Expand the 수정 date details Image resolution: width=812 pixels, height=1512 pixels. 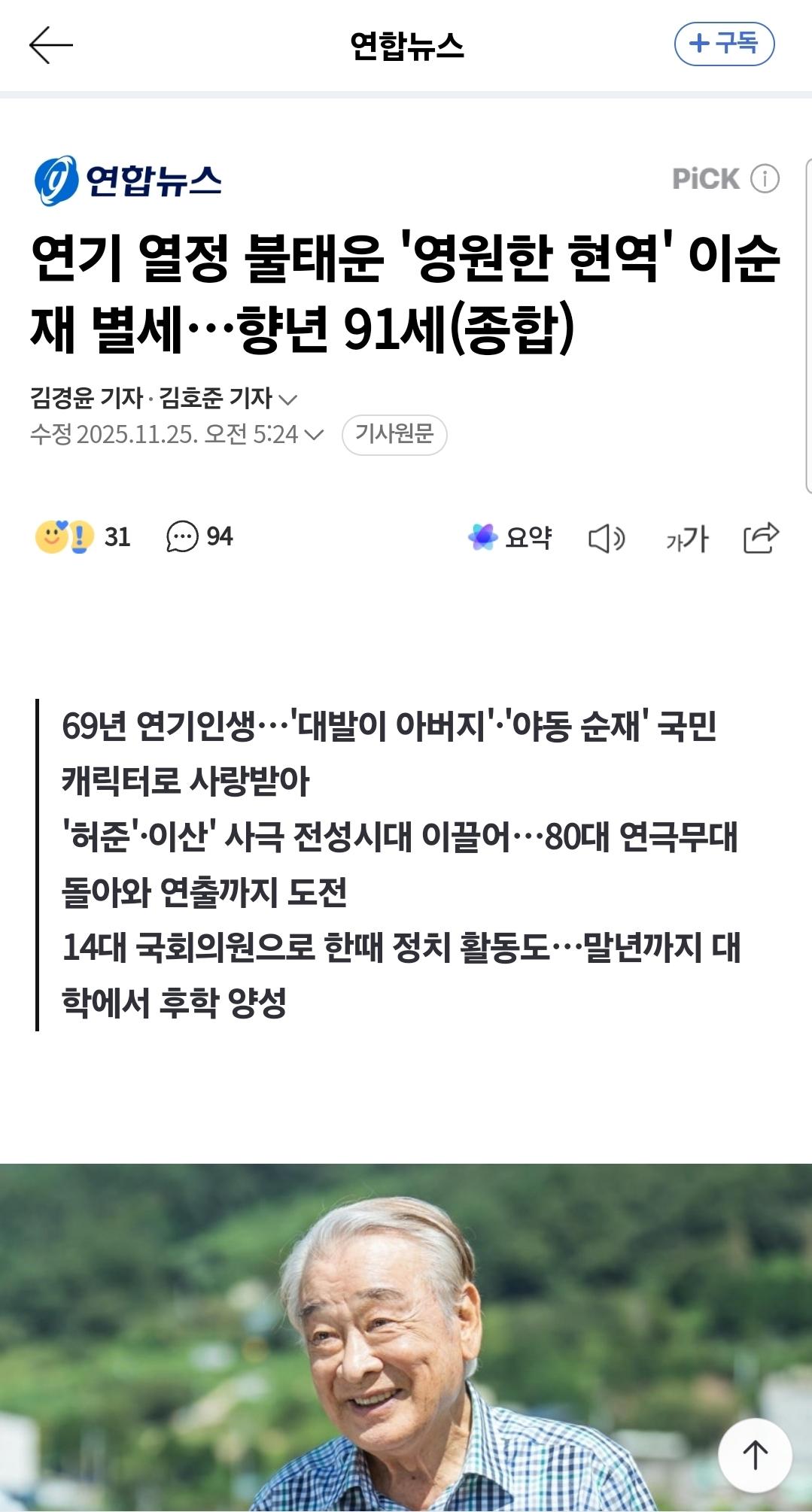pyautogui.click(x=314, y=435)
